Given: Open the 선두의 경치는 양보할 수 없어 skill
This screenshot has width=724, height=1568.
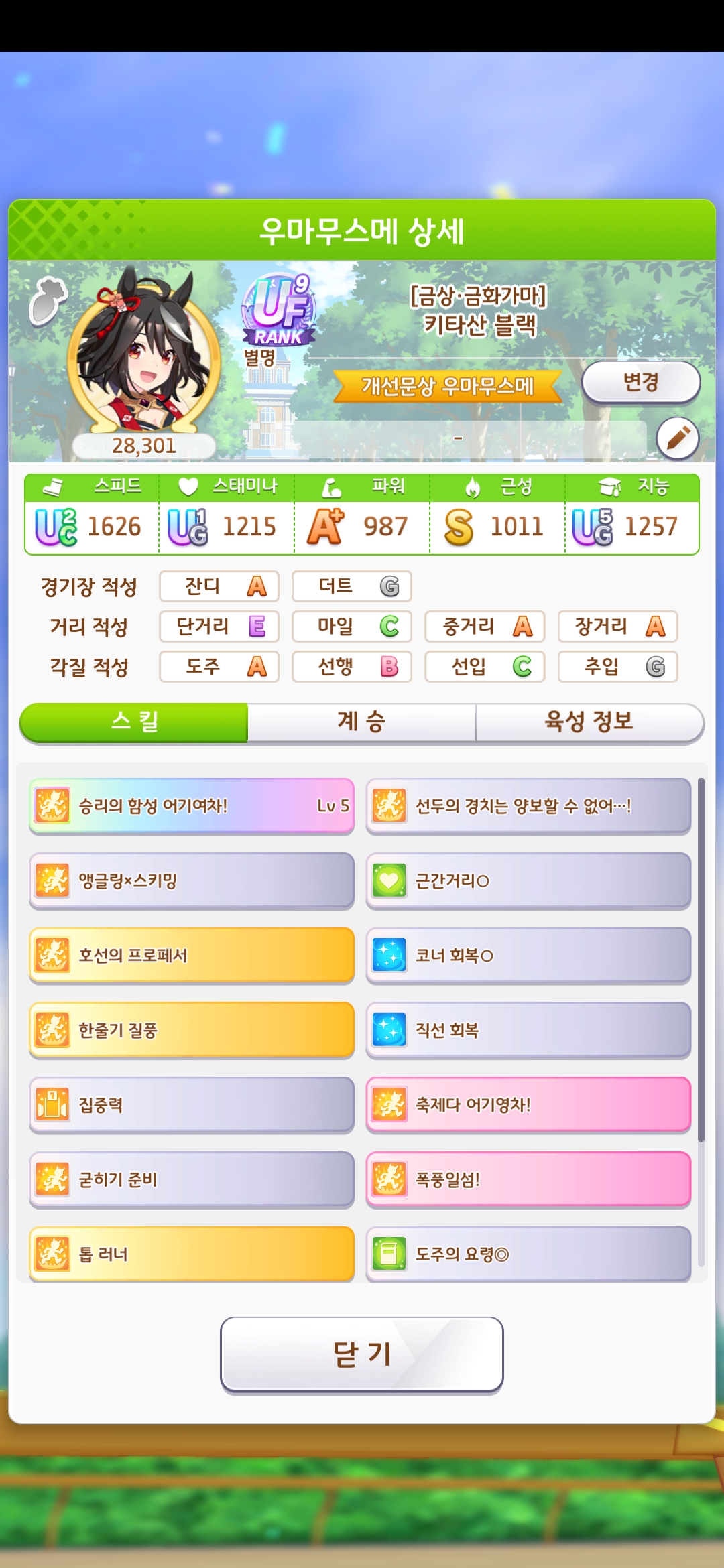Looking at the screenshot, I should (x=528, y=805).
